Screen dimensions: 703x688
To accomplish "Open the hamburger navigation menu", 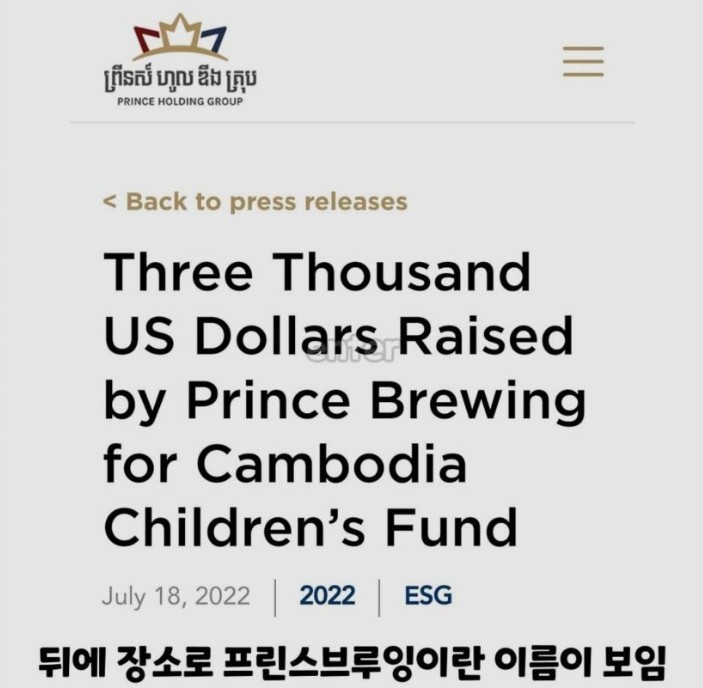I will 583,61.
